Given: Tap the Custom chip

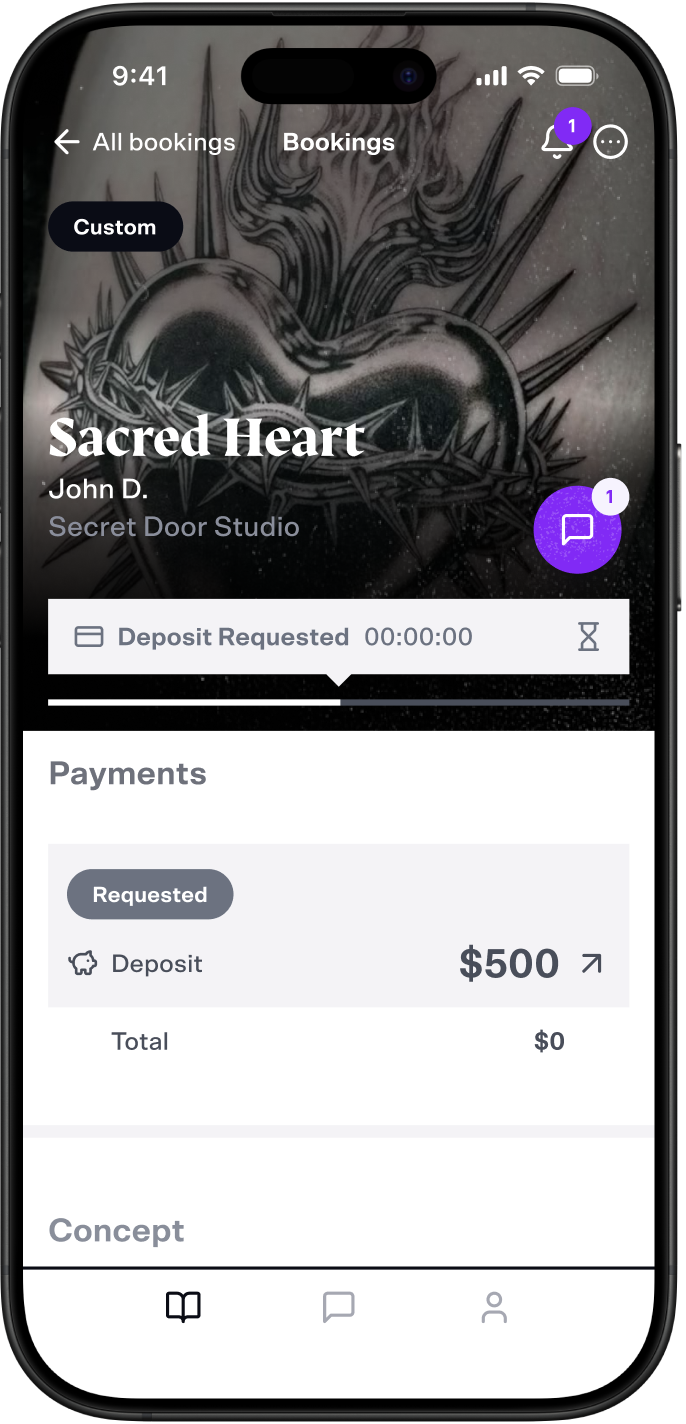Looking at the screenshot, I should pos(115,227).
